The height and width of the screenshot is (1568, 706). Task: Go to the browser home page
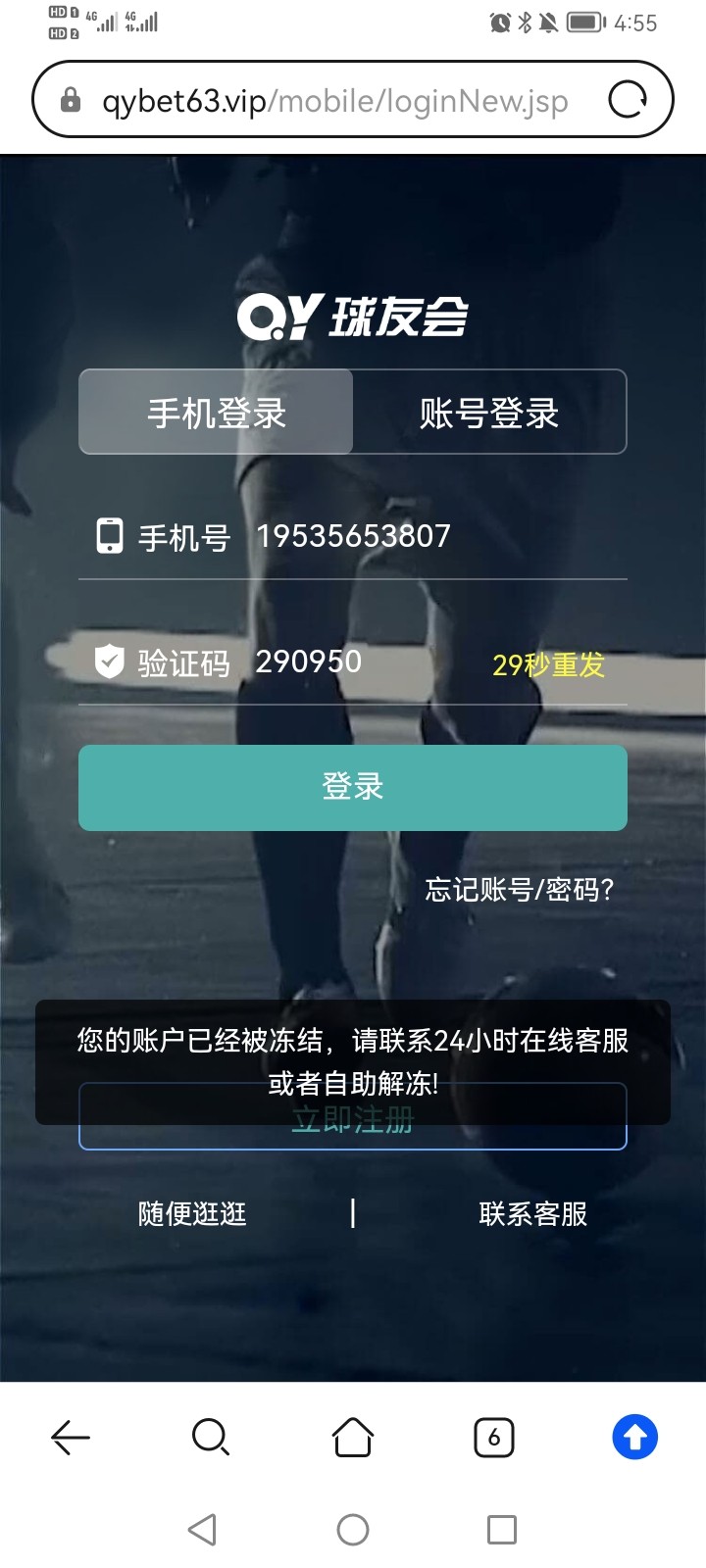[x=353, y=1438]
